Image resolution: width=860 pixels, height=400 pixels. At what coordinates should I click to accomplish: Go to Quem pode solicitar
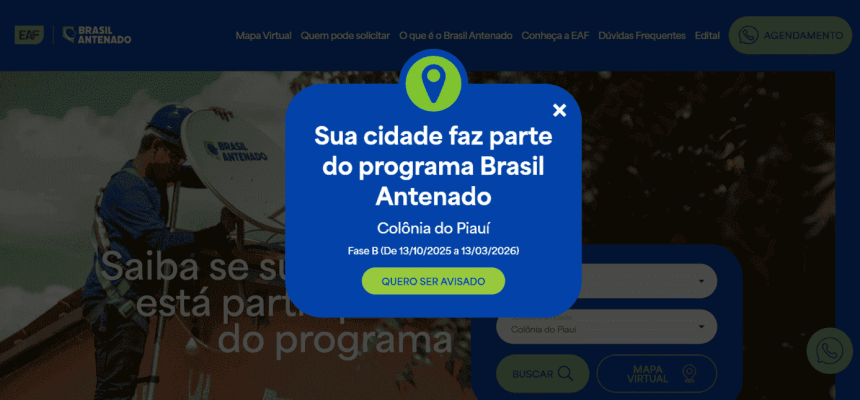click(x=346, y=35)
